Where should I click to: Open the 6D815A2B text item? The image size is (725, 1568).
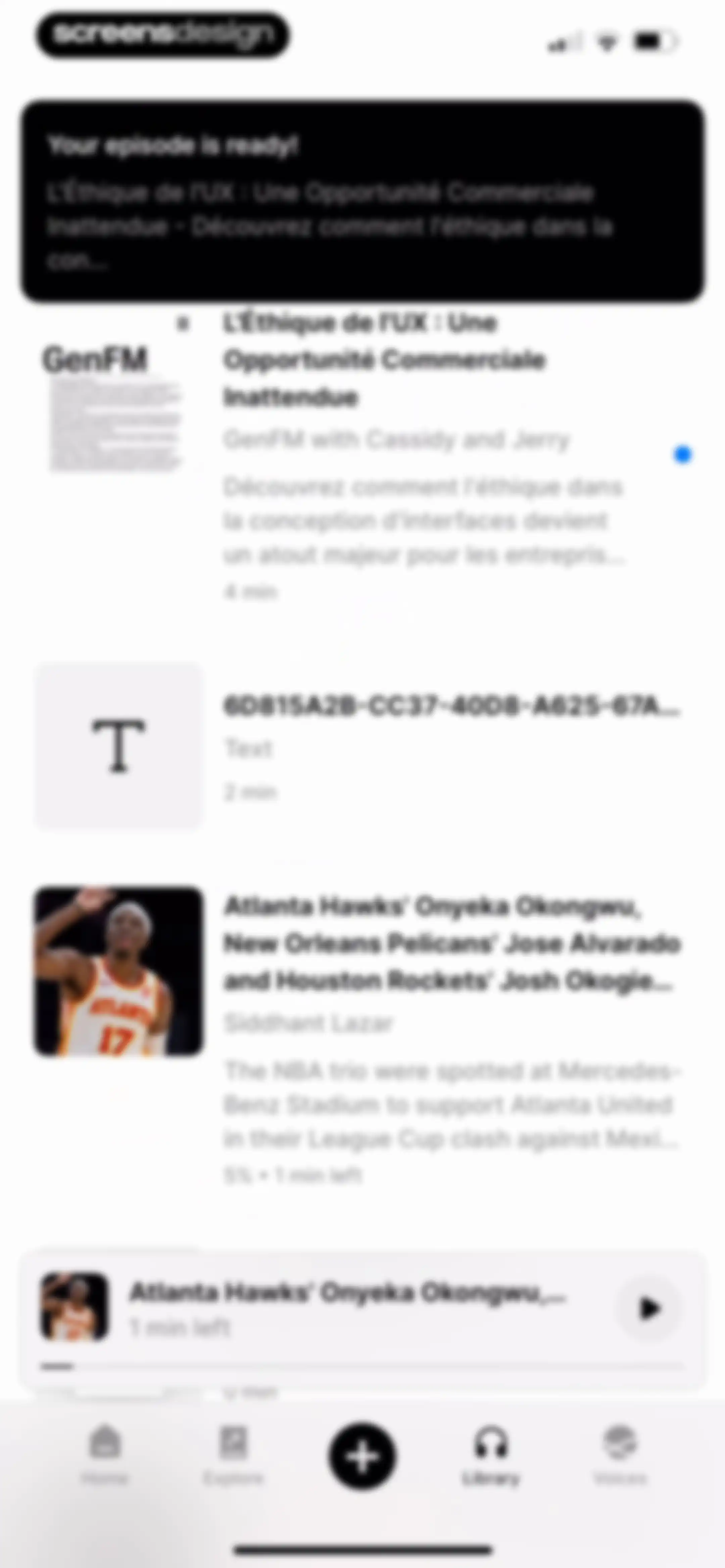pyautogui.click(x=363, y=746)
